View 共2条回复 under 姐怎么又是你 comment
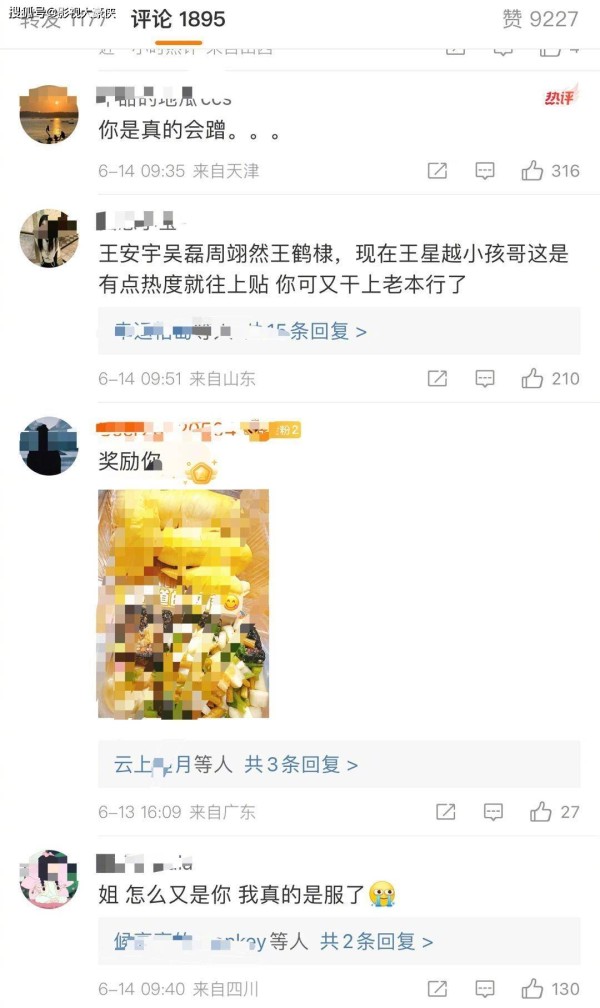This screenshot has height=1008, width=600. [x=339, y=942]
